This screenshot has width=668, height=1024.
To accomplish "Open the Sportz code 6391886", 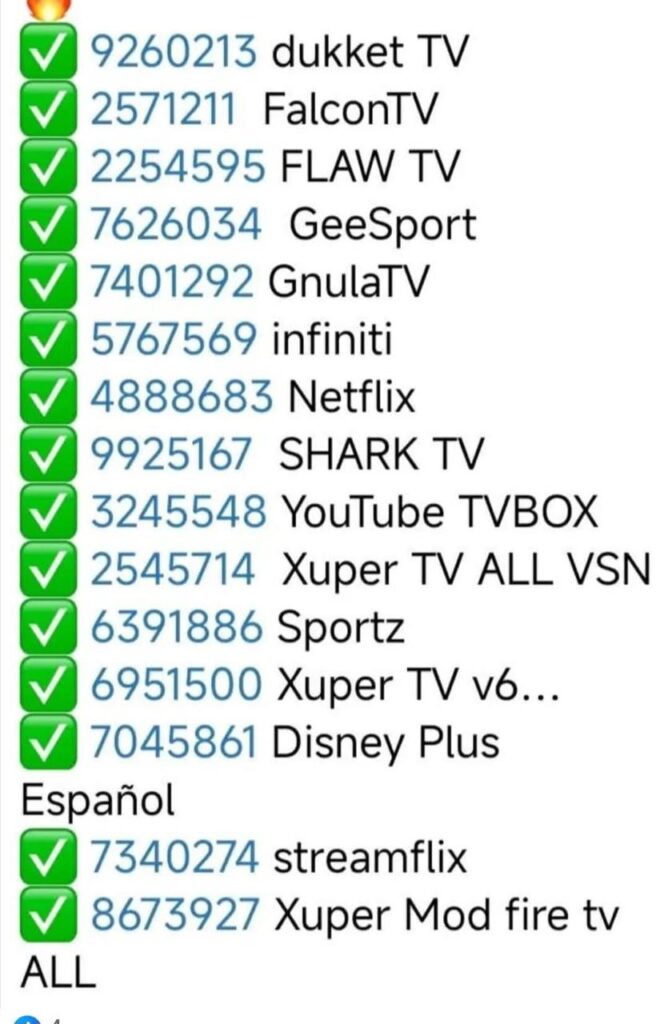I will tap(177, 628).
